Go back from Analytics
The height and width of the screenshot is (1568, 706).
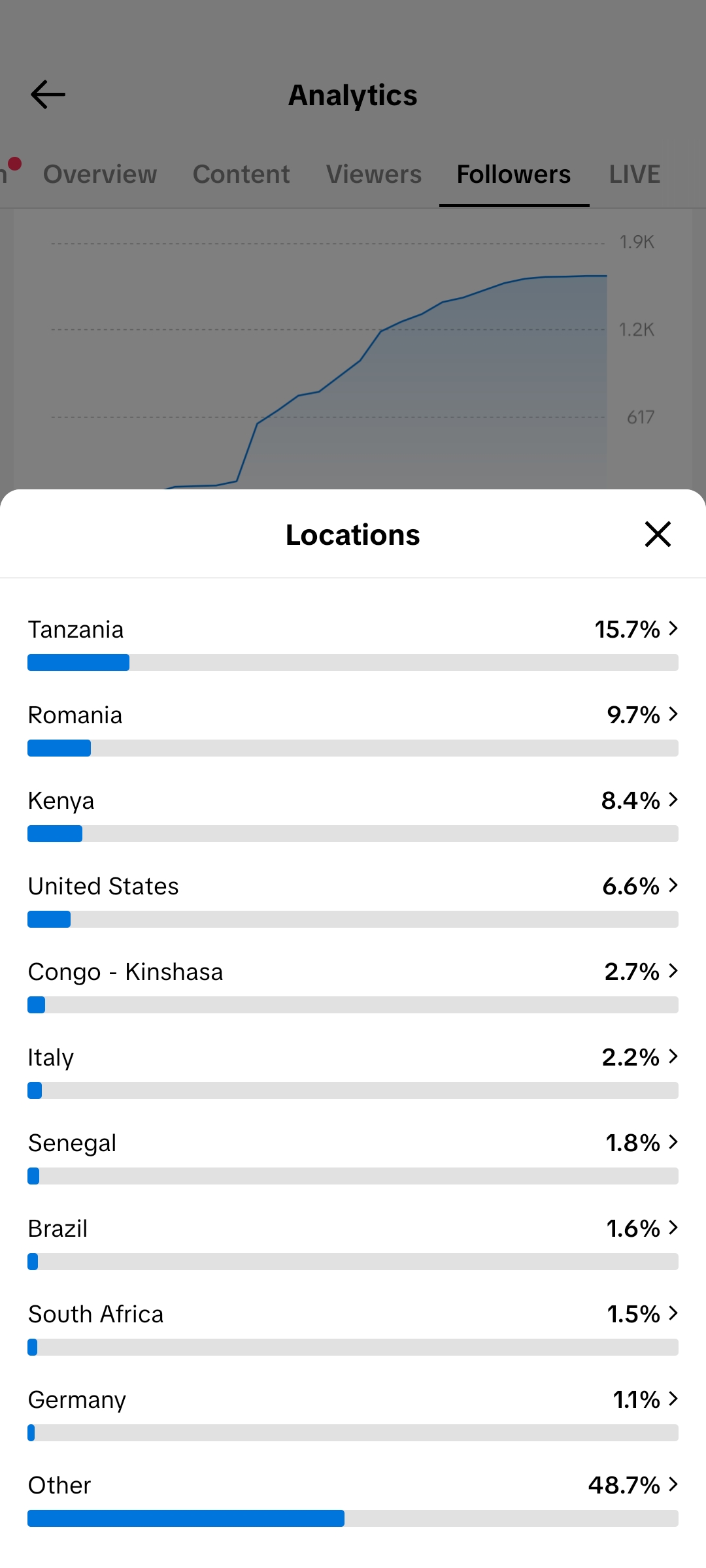[x=48, y=95]
